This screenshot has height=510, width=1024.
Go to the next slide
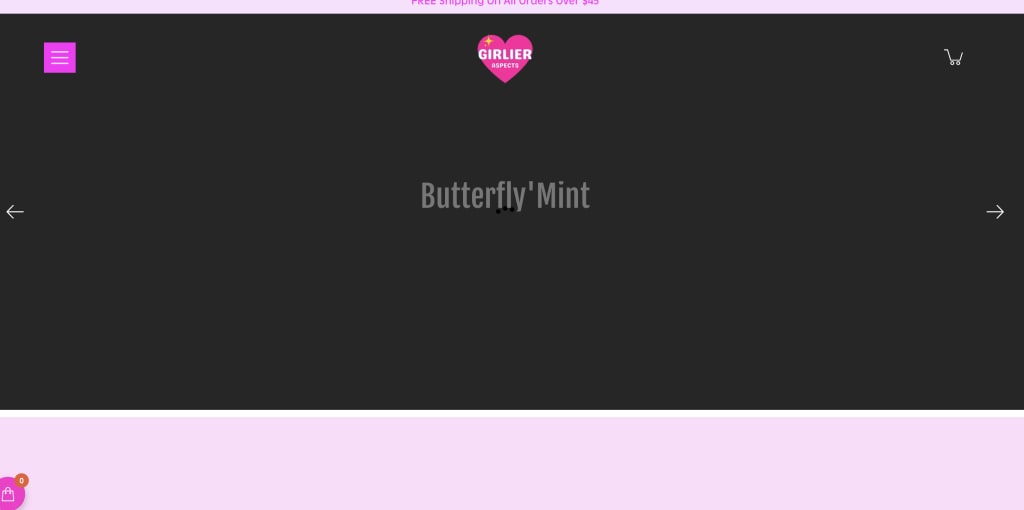click(994, 212)
